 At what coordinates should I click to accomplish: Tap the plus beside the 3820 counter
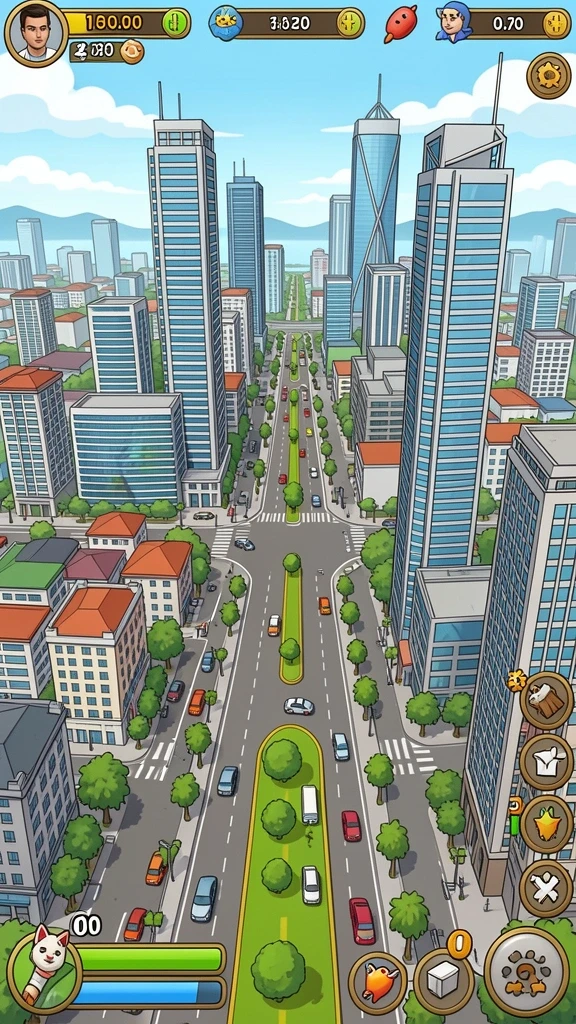[350, 23]
